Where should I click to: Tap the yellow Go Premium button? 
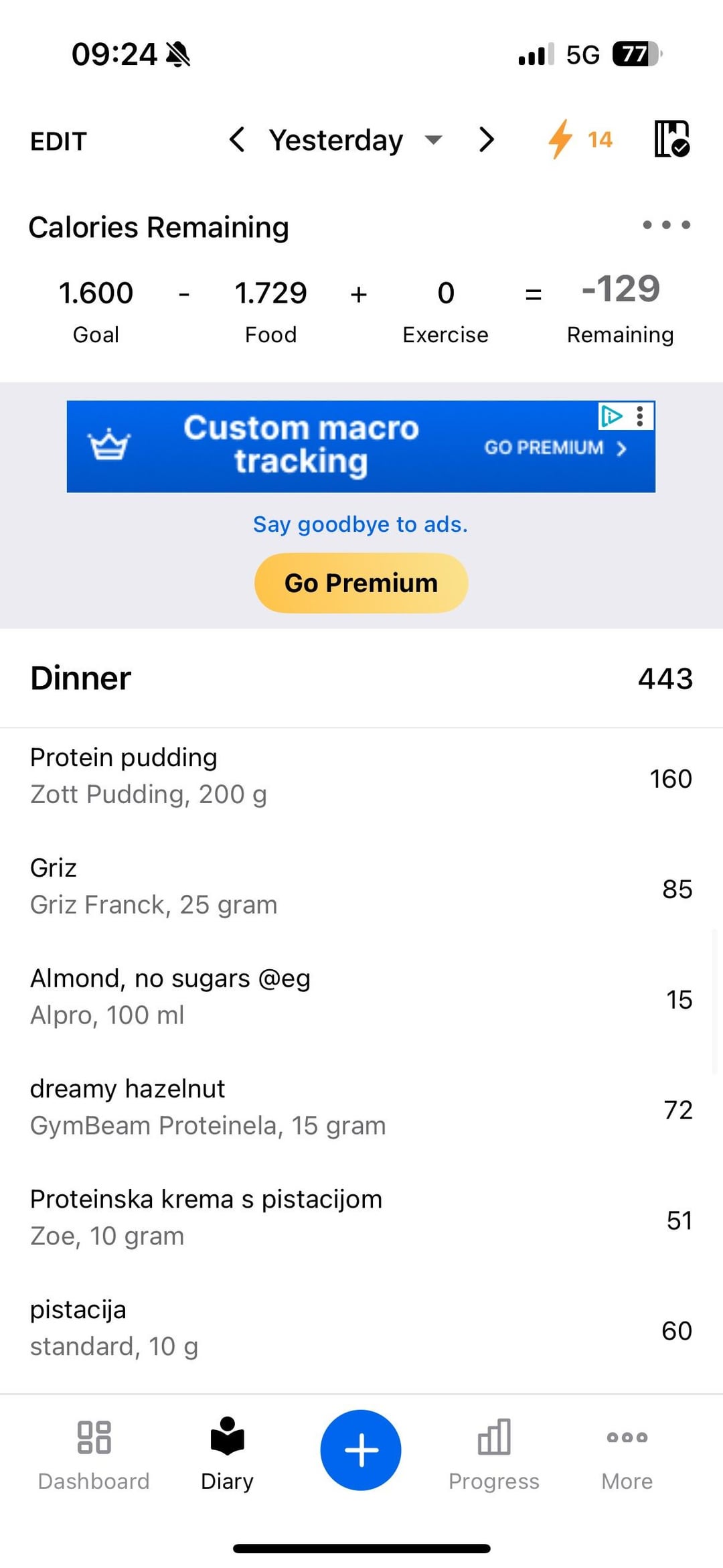(x=361, y=583)
